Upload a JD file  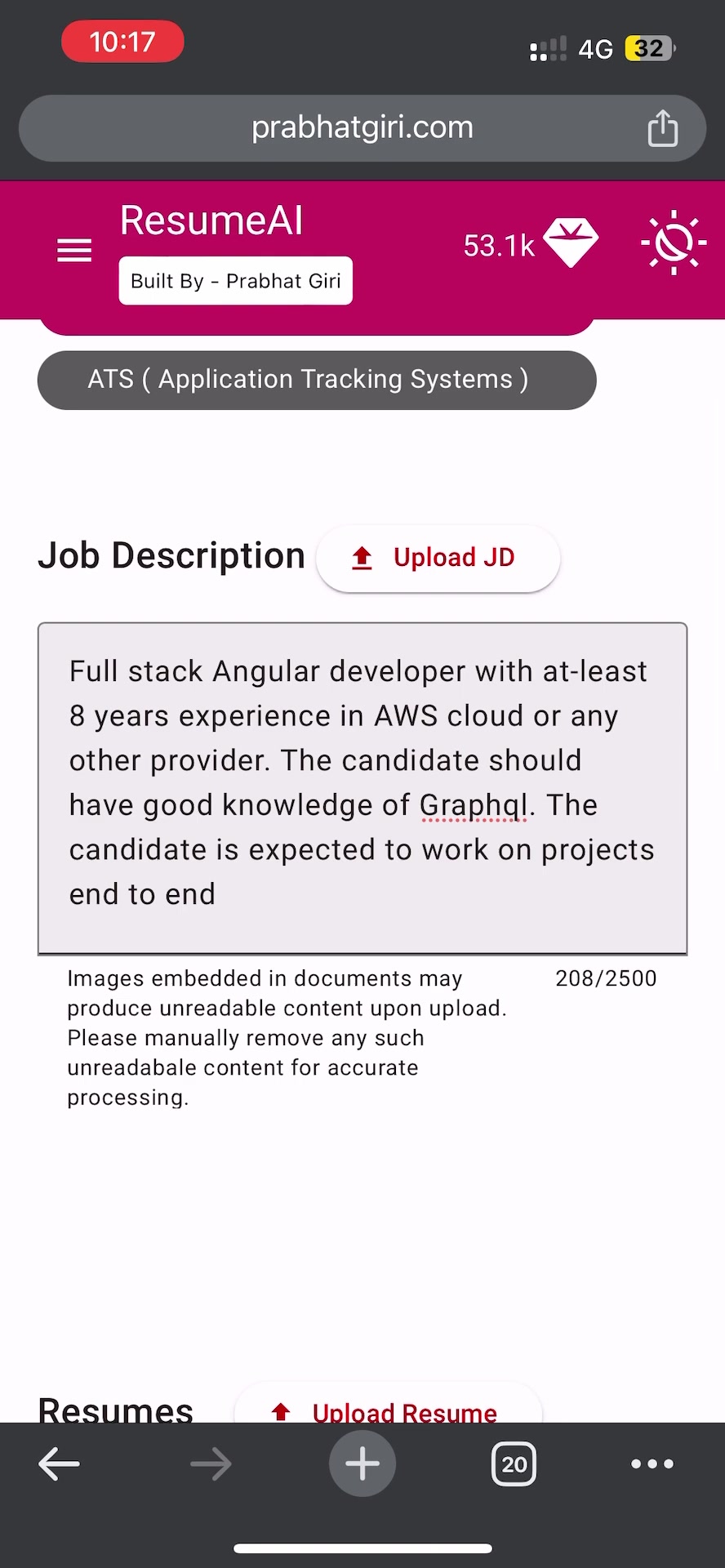(438, 558)
